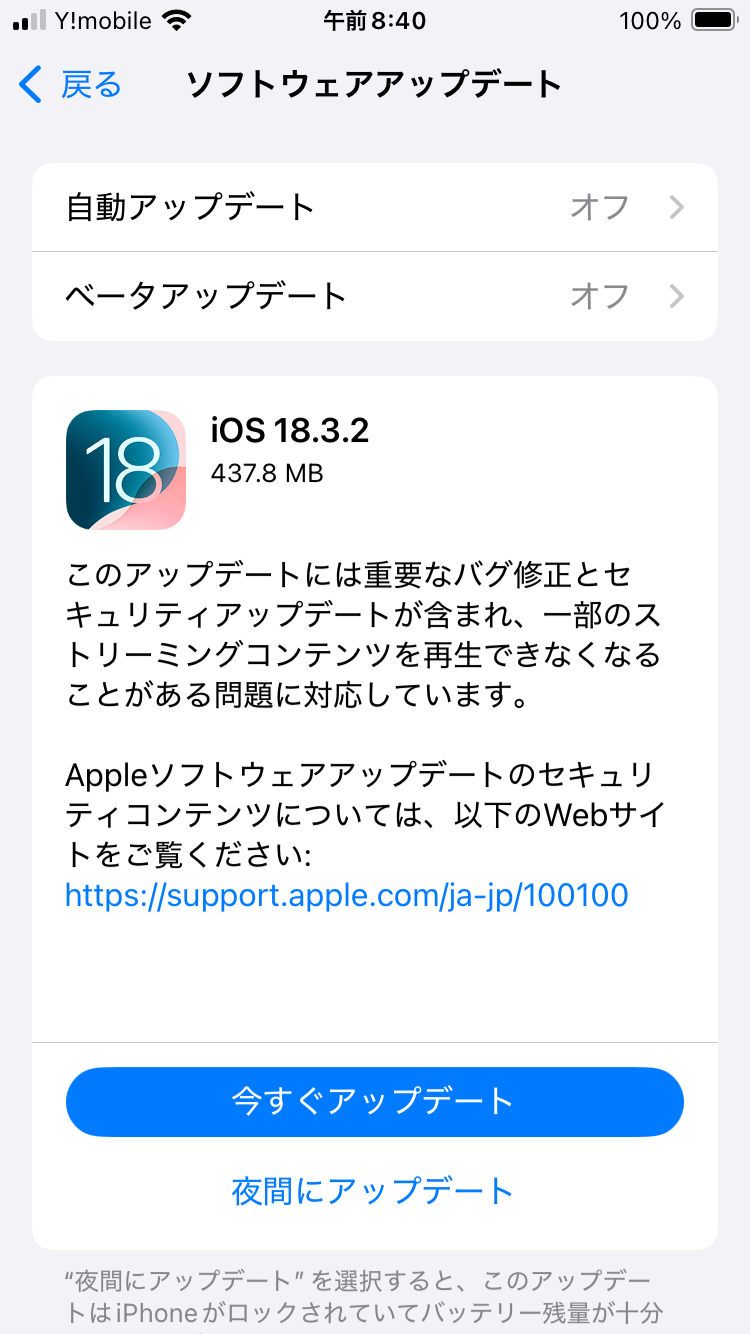Open the ベータアップデート settings row
750x1334 pixels.
(375, 296)
